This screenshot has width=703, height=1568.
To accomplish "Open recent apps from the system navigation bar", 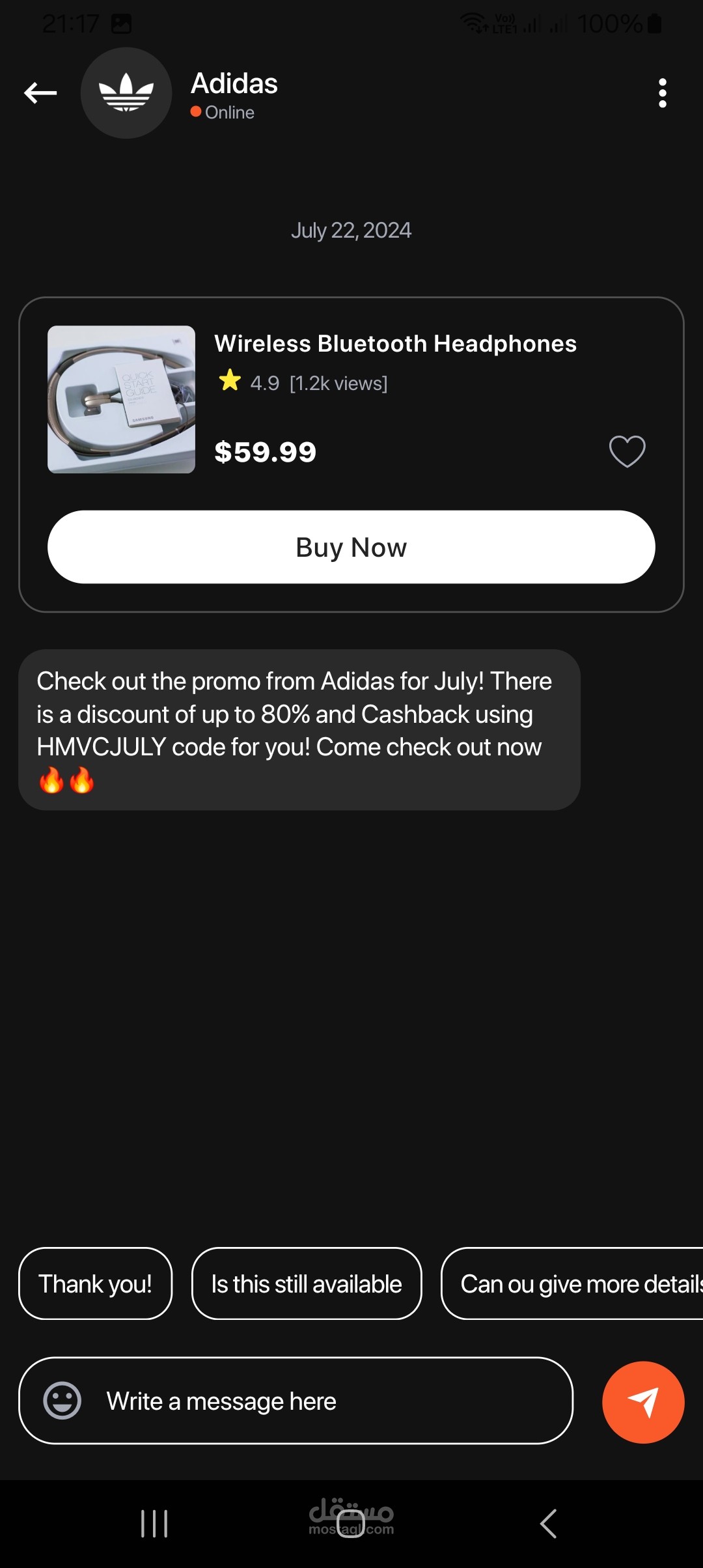I will (154, 1524).
